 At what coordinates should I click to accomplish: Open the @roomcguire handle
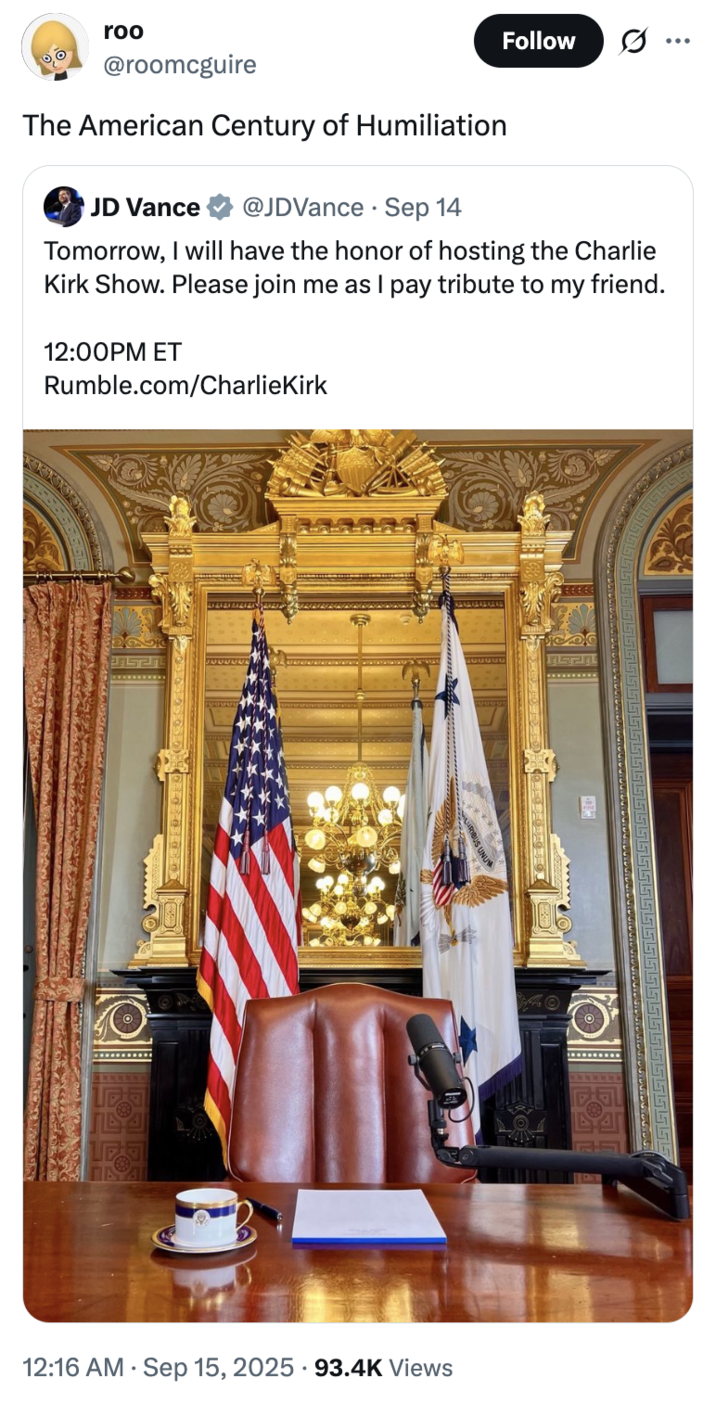[179, 65]
